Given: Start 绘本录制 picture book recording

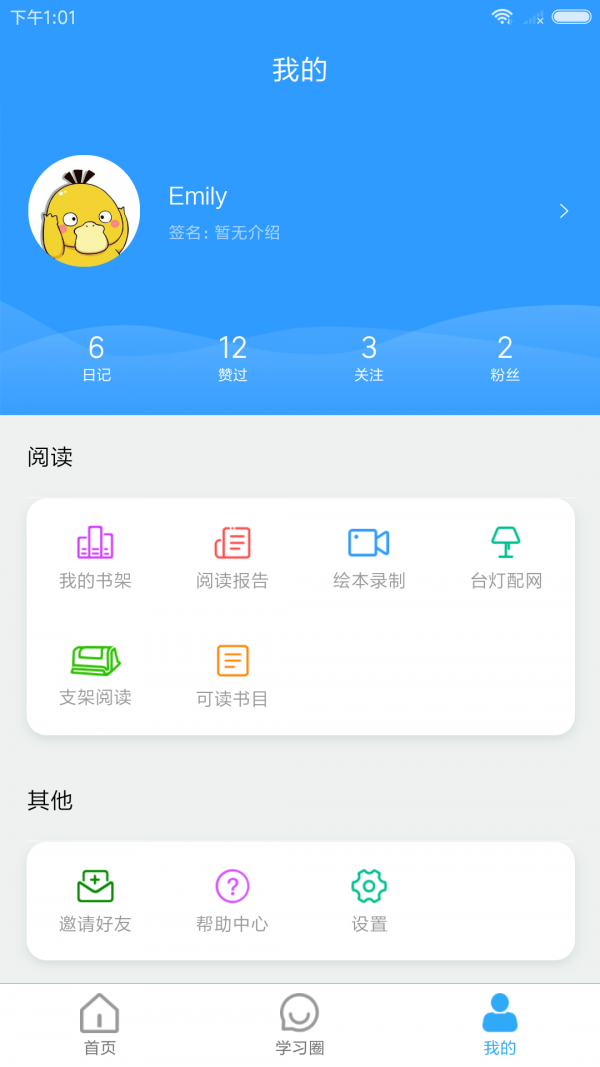Looking at the screenshot, I should point(369,557).
